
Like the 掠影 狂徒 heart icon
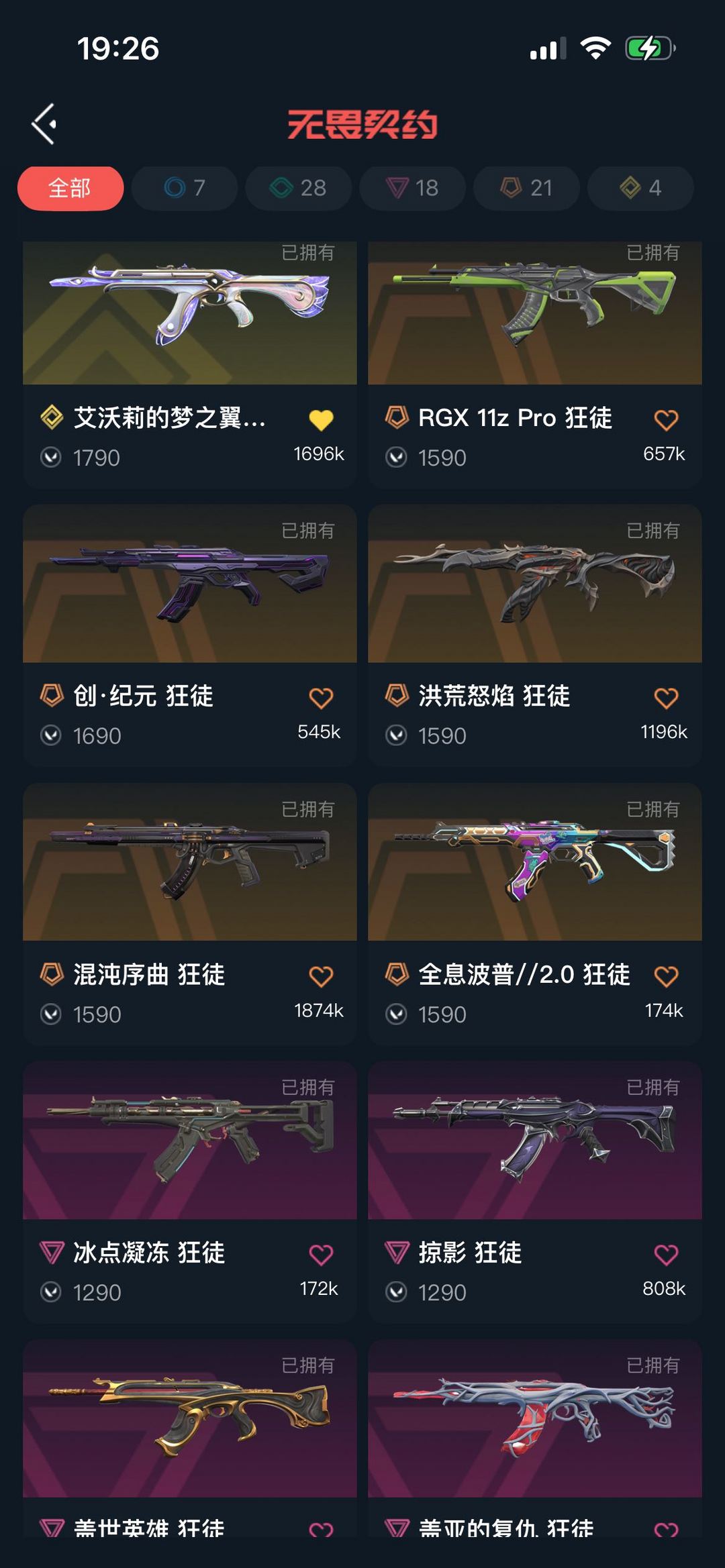coord(666,1255)
